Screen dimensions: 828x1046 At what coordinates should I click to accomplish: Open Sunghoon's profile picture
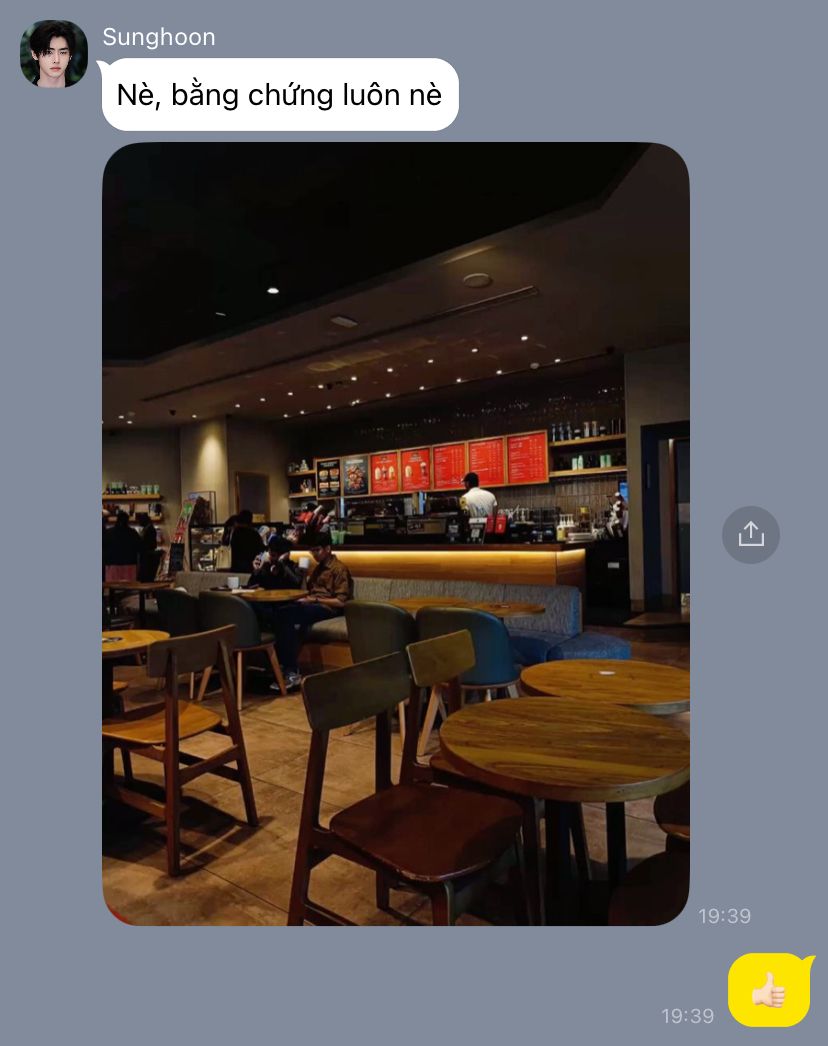tap(54, 54)
